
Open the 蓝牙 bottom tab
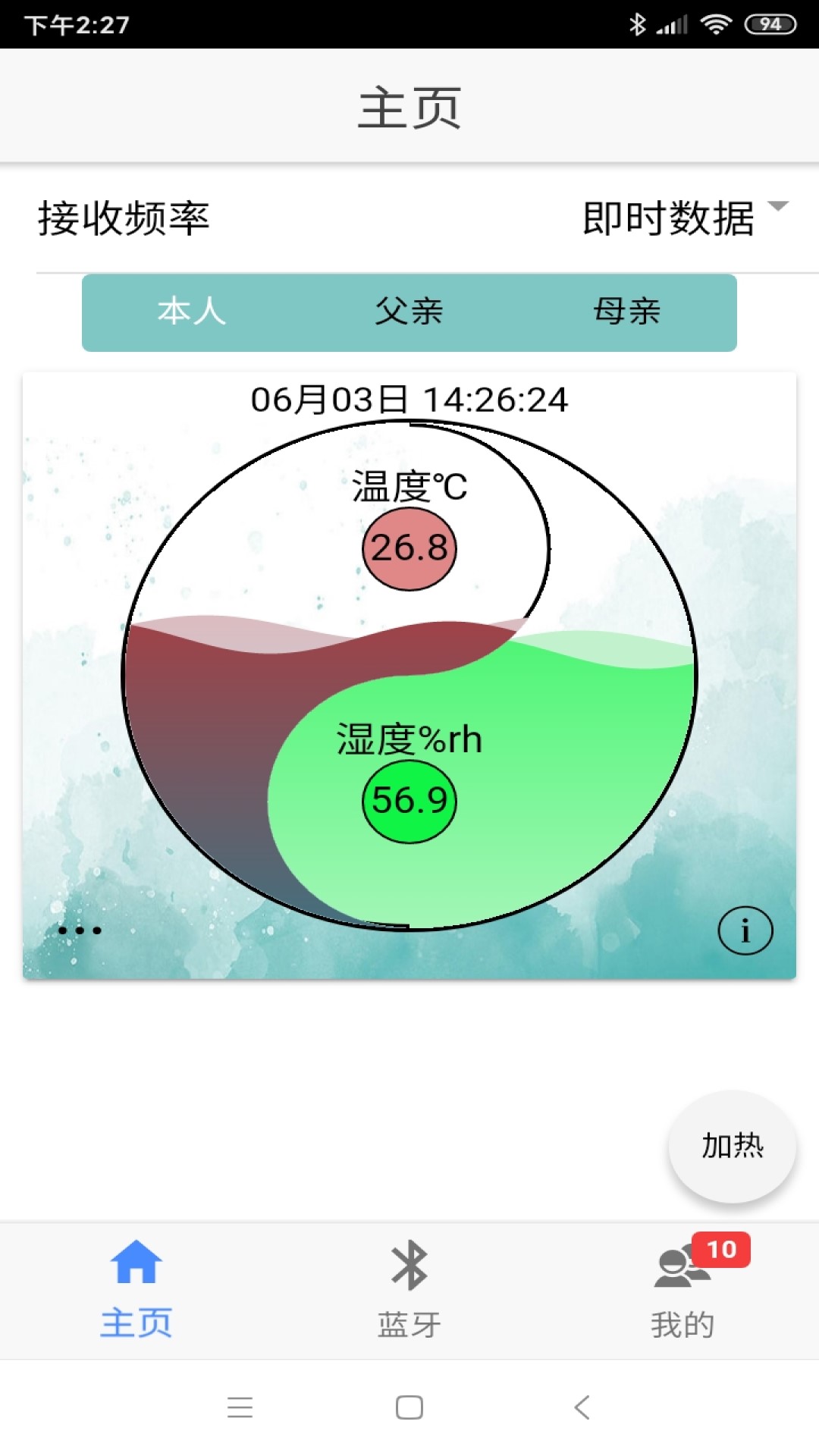[409, 1289]
